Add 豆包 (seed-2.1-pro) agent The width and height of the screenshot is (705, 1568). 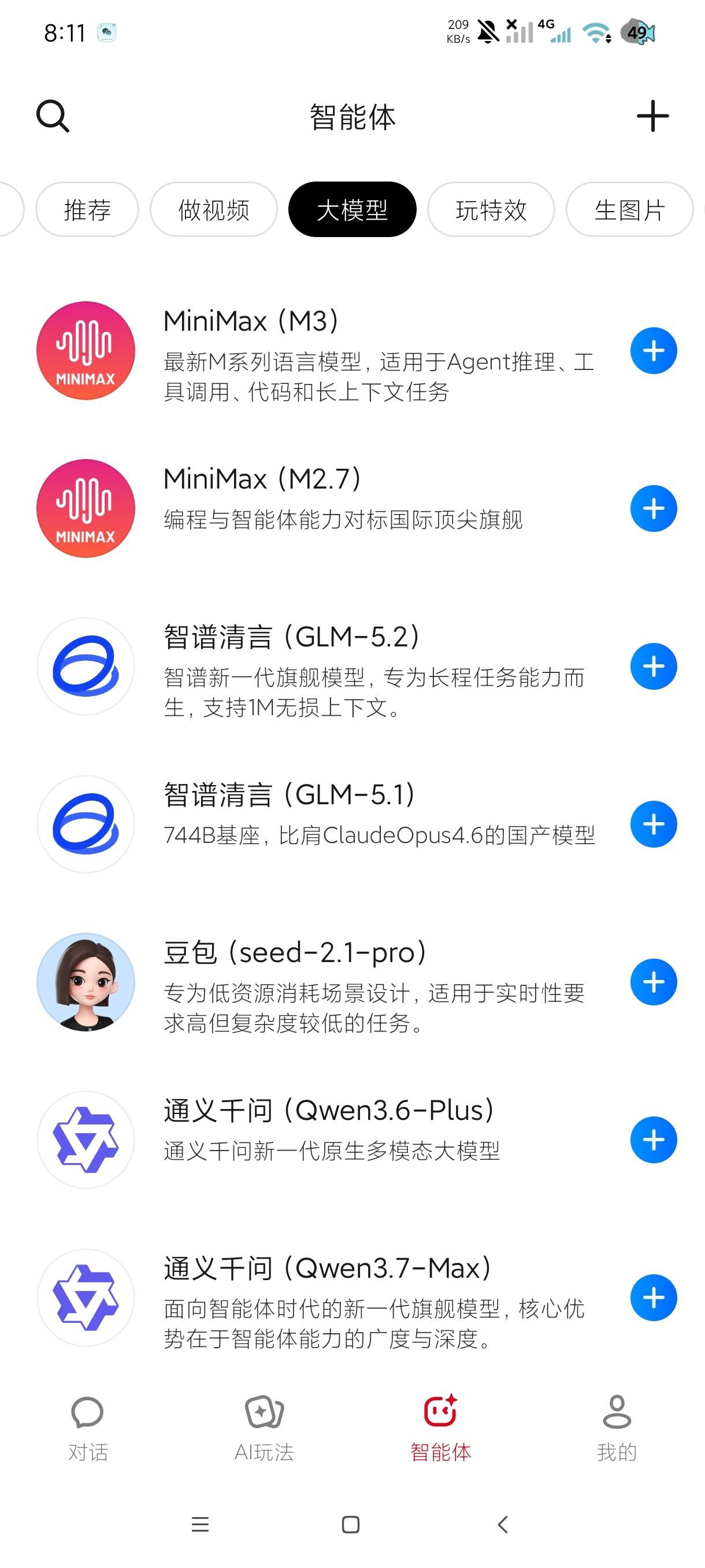click(654, 982)
